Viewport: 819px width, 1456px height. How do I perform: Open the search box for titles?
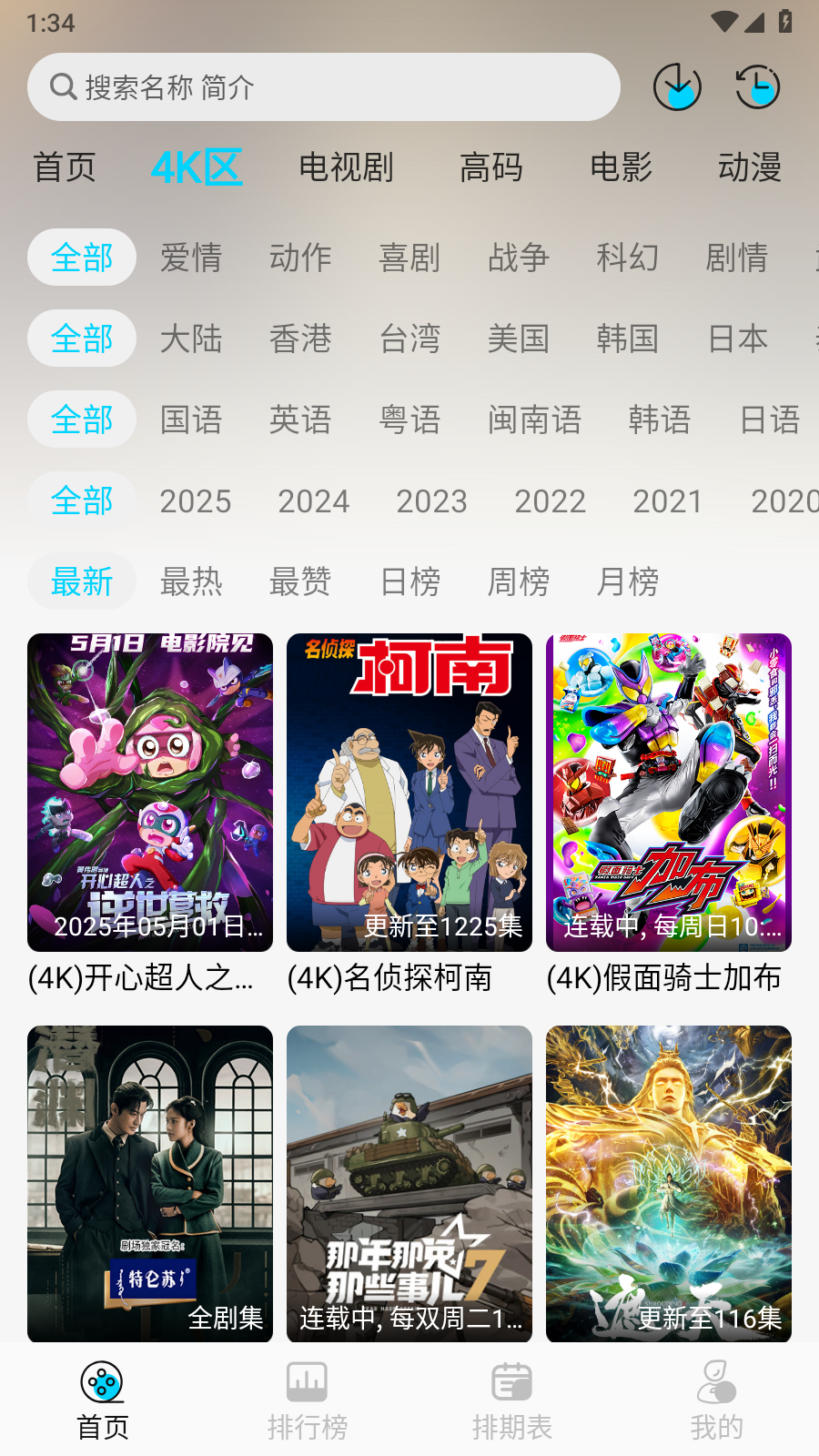pyautogui.click(x=323, y=87)
